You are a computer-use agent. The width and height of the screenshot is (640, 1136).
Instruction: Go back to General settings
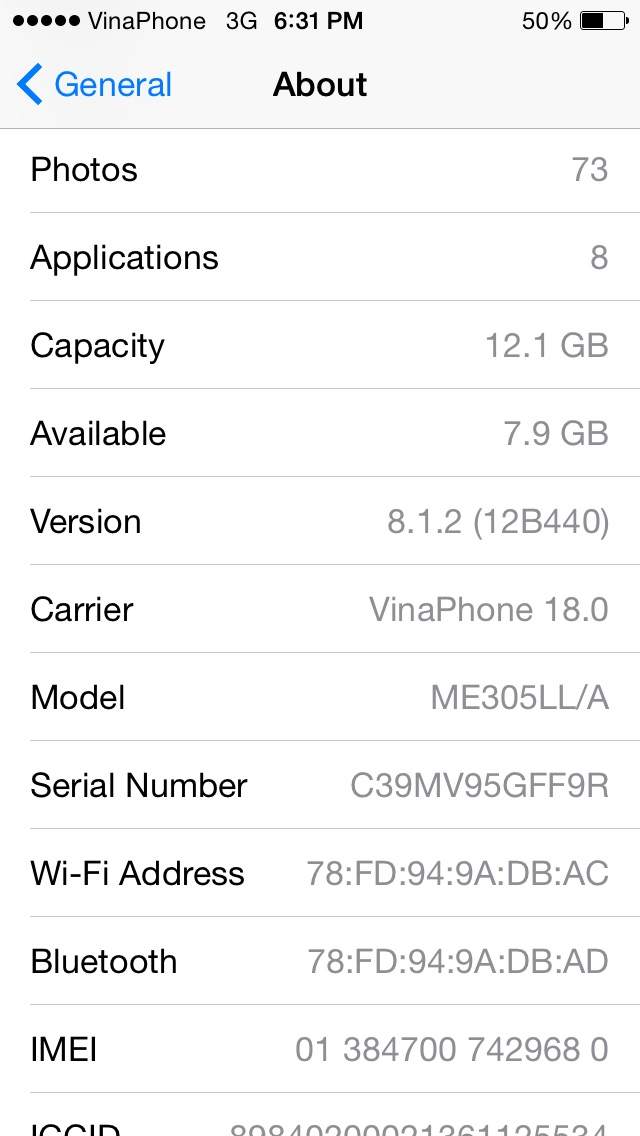coord(94,85)
